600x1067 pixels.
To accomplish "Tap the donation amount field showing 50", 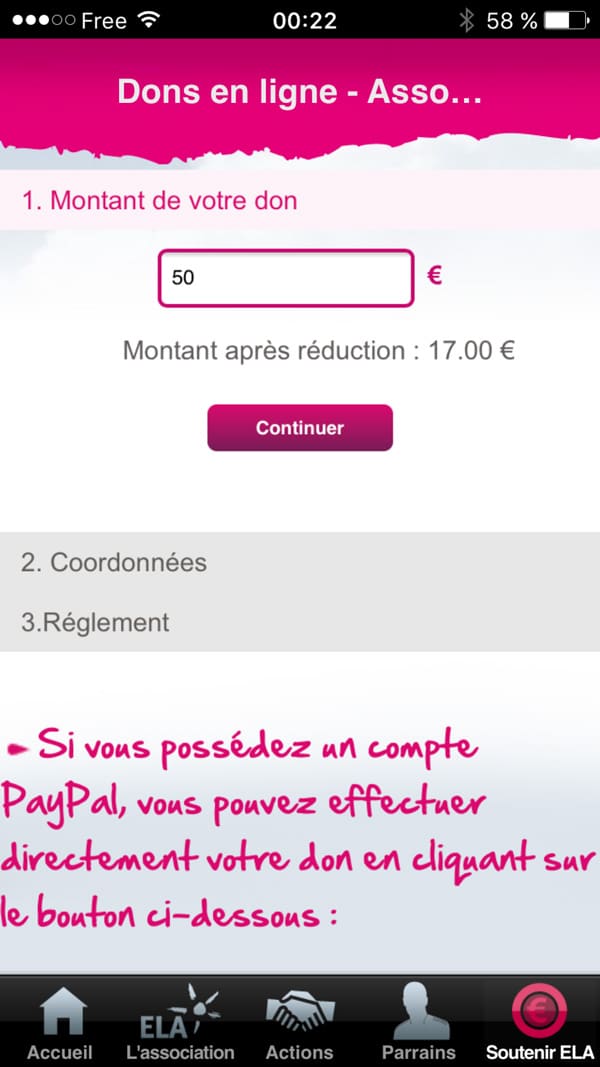I will pyautogui.click(x=286, y=278).
